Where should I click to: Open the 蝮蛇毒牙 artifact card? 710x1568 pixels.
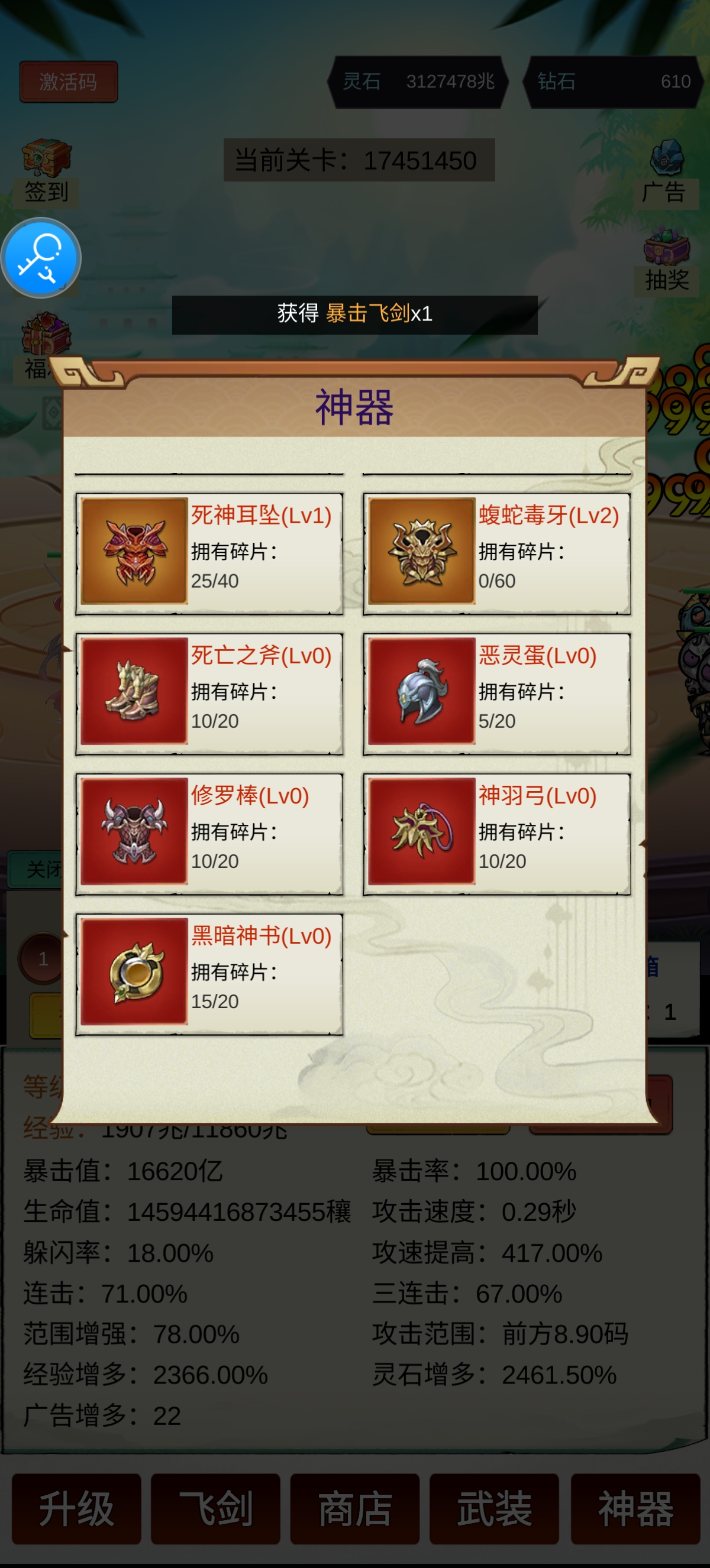tap(496, 553)
